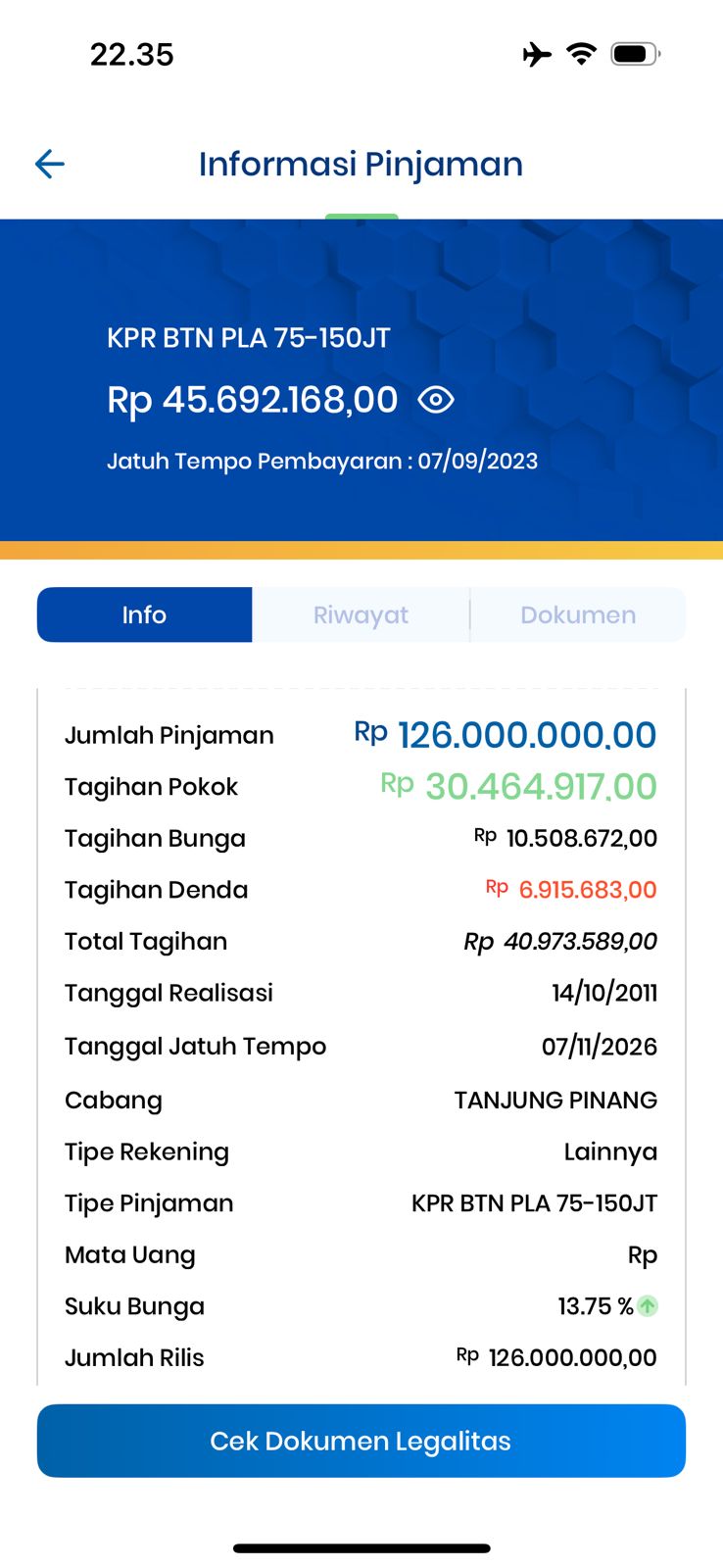723x1568 pixels.
Task: Switch to the Riwayat tab
Action: click(361, 614)
